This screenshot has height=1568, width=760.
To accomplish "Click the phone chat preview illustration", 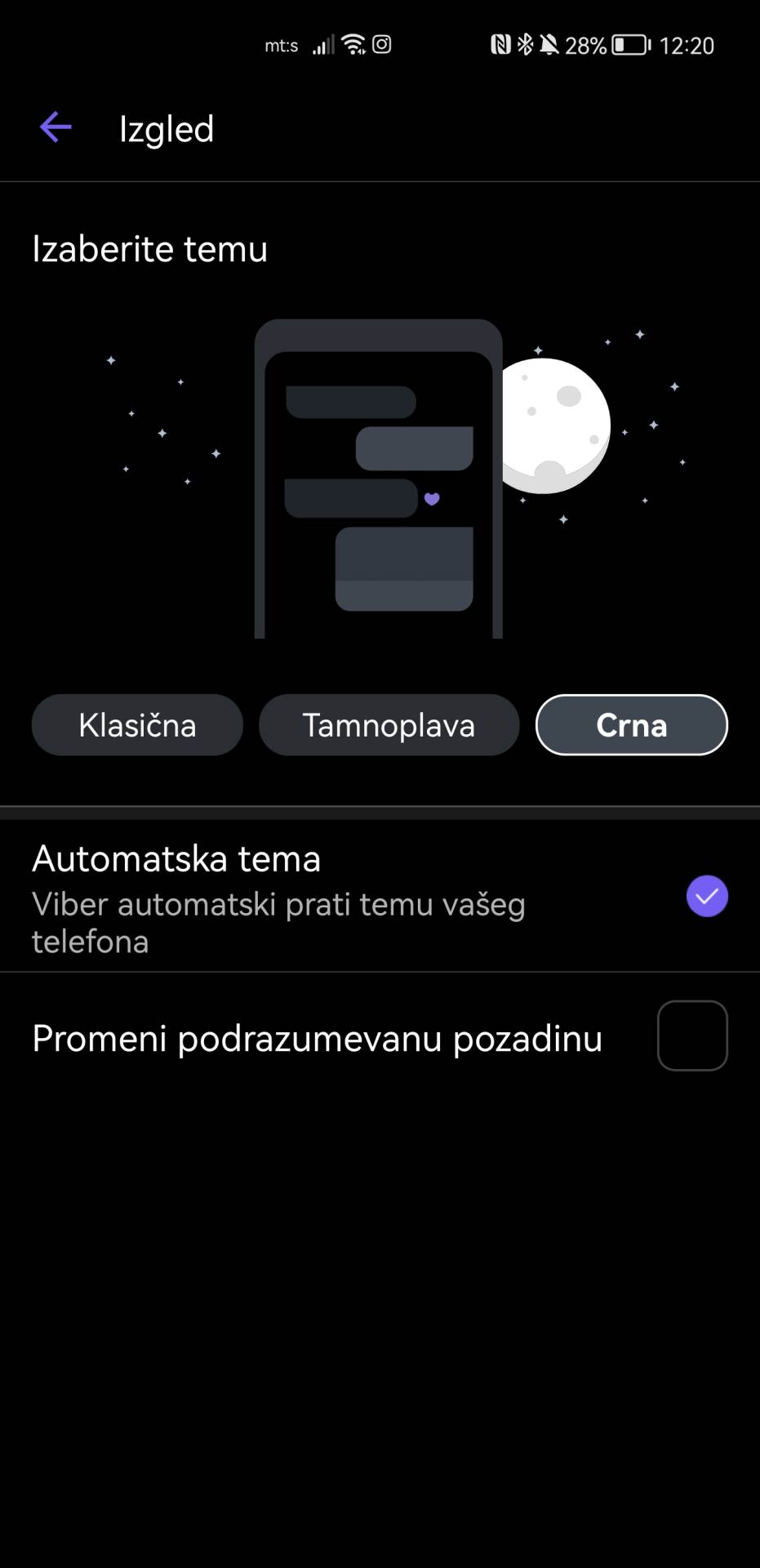I will click(x=379, y=482).
